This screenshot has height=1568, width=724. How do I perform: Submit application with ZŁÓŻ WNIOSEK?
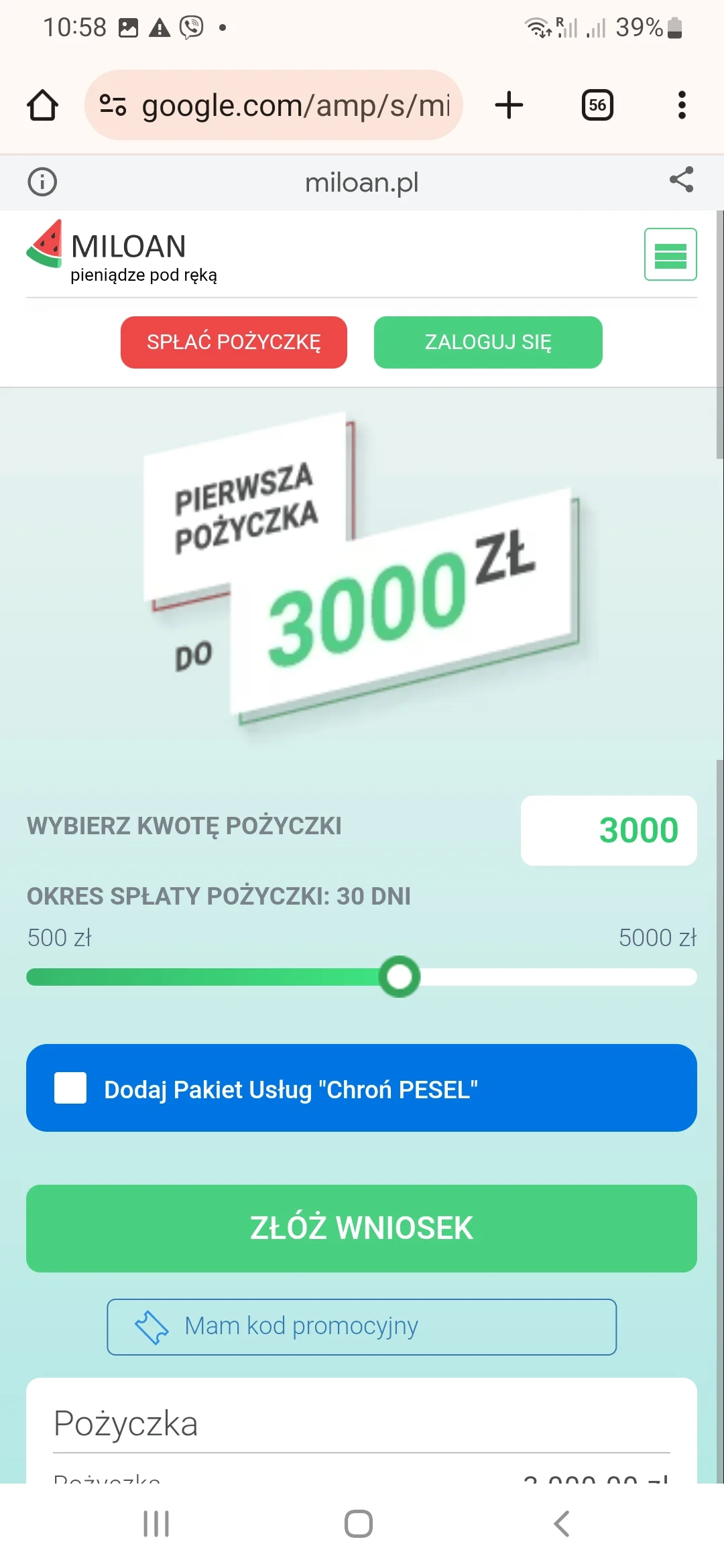[361, 1228]
